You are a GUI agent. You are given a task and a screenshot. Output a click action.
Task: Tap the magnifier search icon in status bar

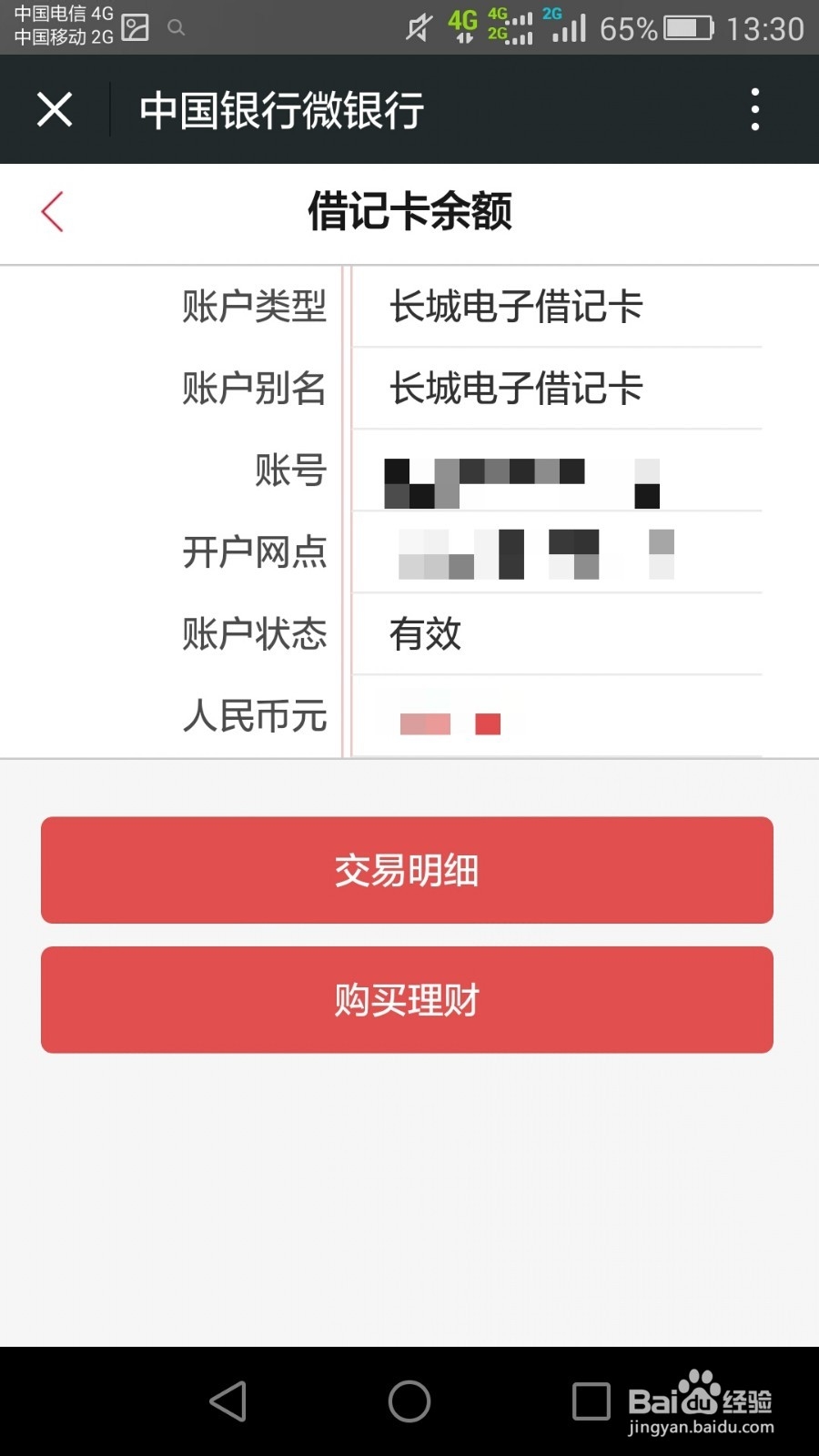[177, 28]
